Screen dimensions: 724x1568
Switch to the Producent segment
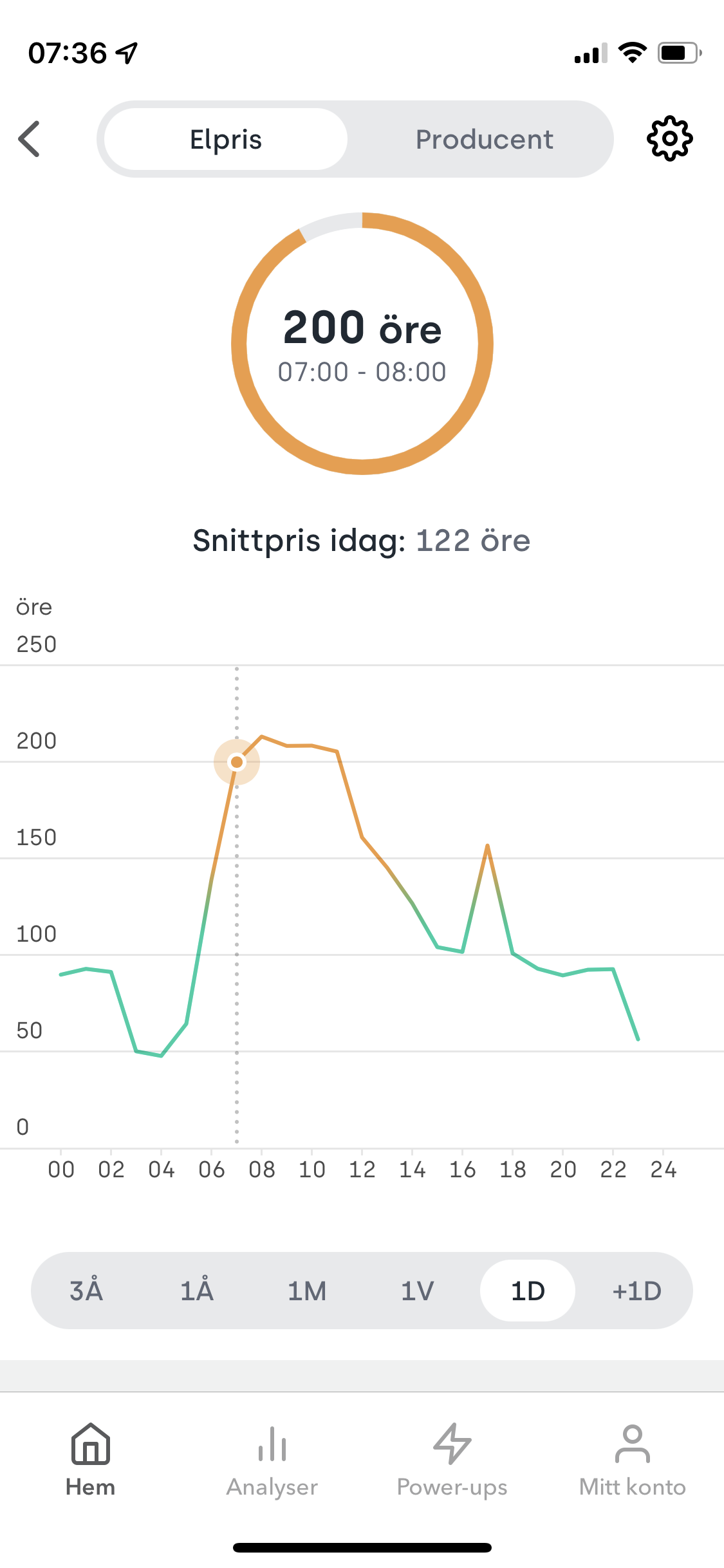point(484,139)
